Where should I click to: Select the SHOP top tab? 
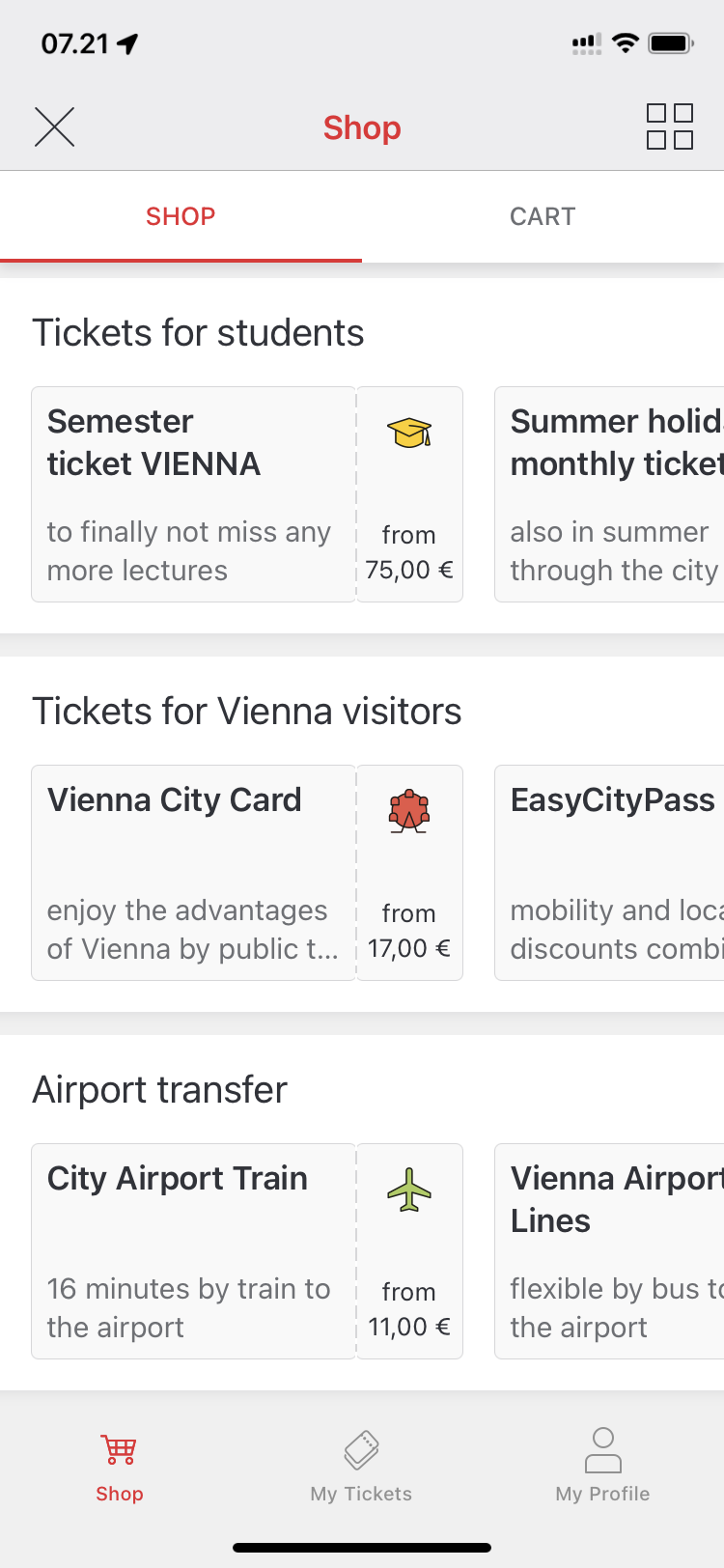[181, 216]
